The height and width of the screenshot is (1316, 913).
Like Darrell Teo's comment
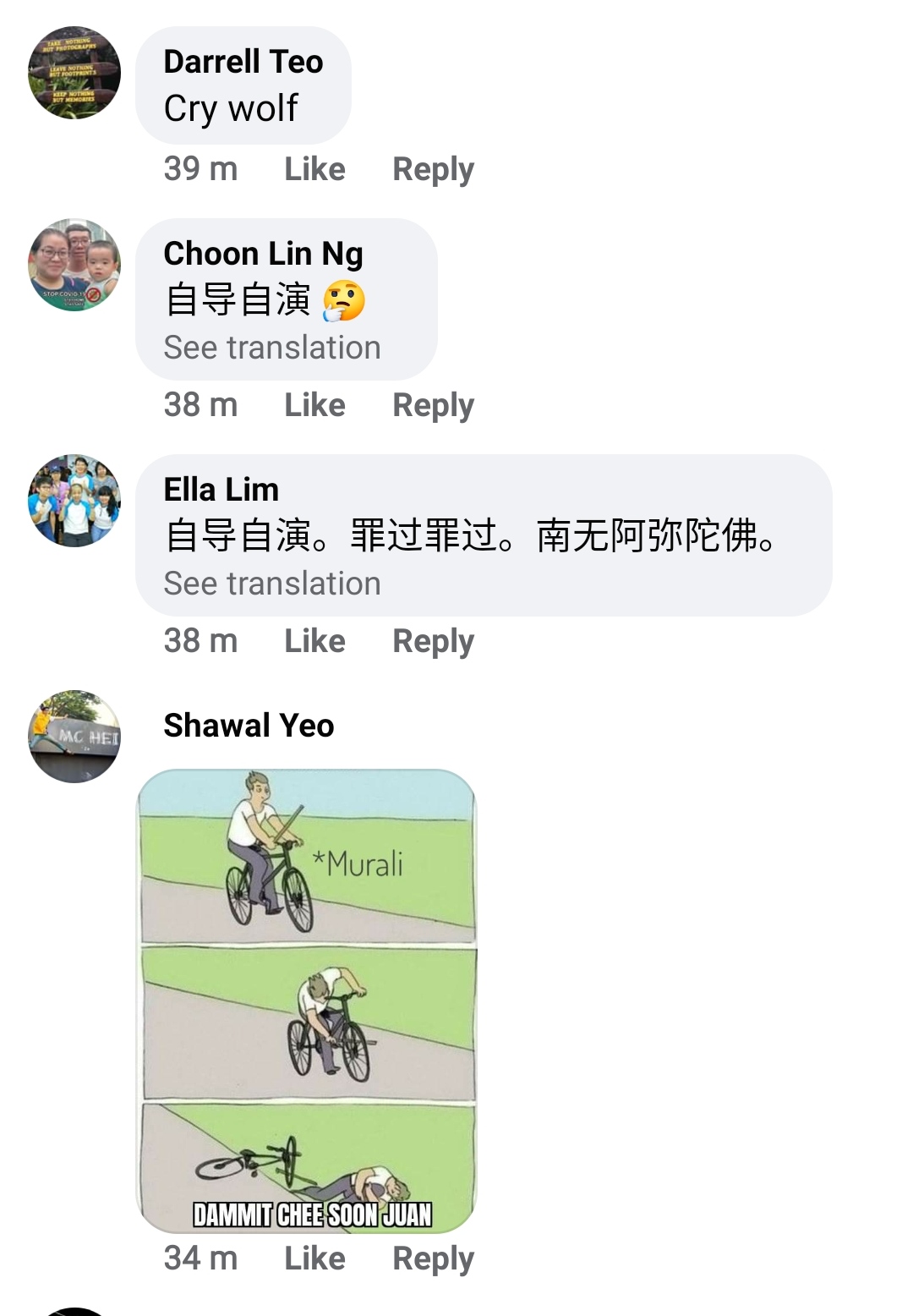coord(314,169)
